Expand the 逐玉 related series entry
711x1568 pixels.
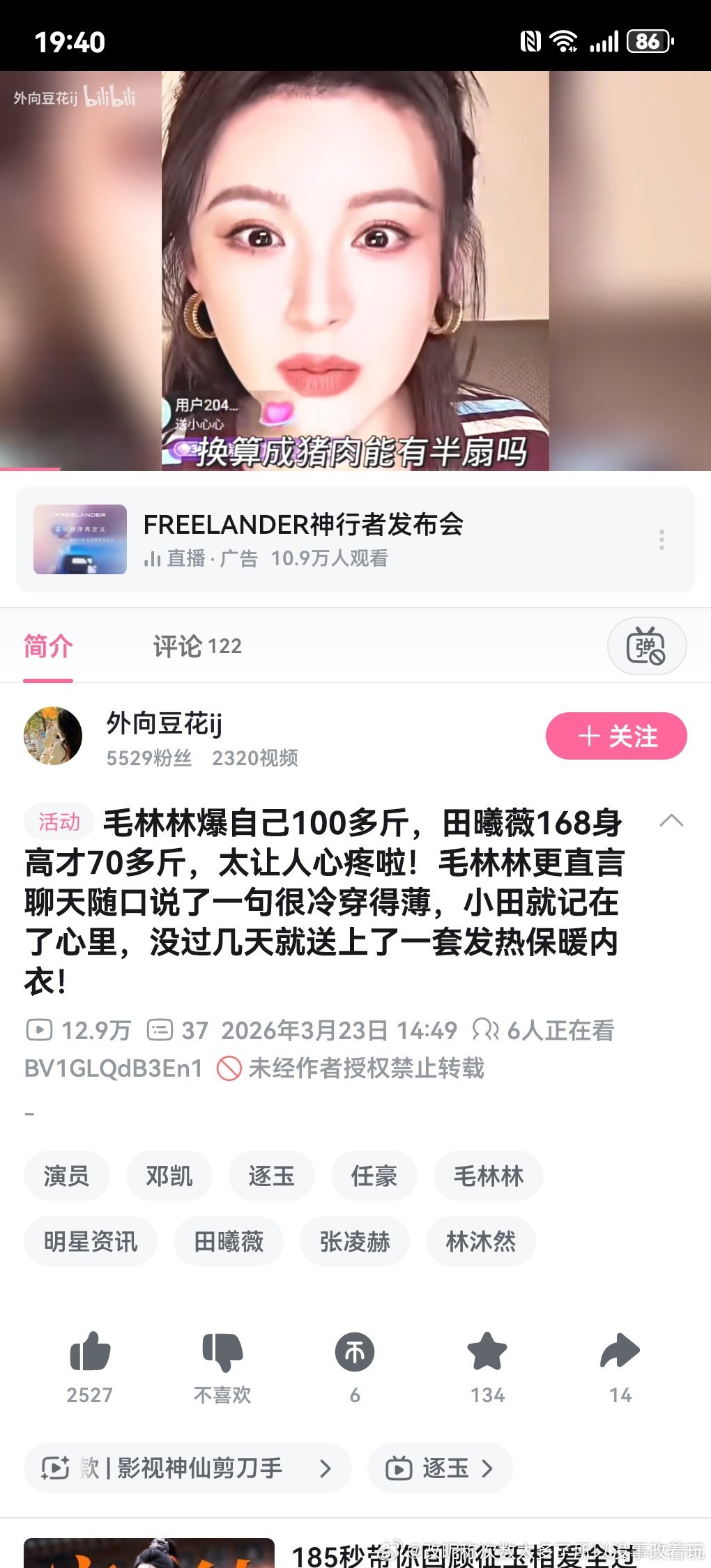pos(440,1467)
